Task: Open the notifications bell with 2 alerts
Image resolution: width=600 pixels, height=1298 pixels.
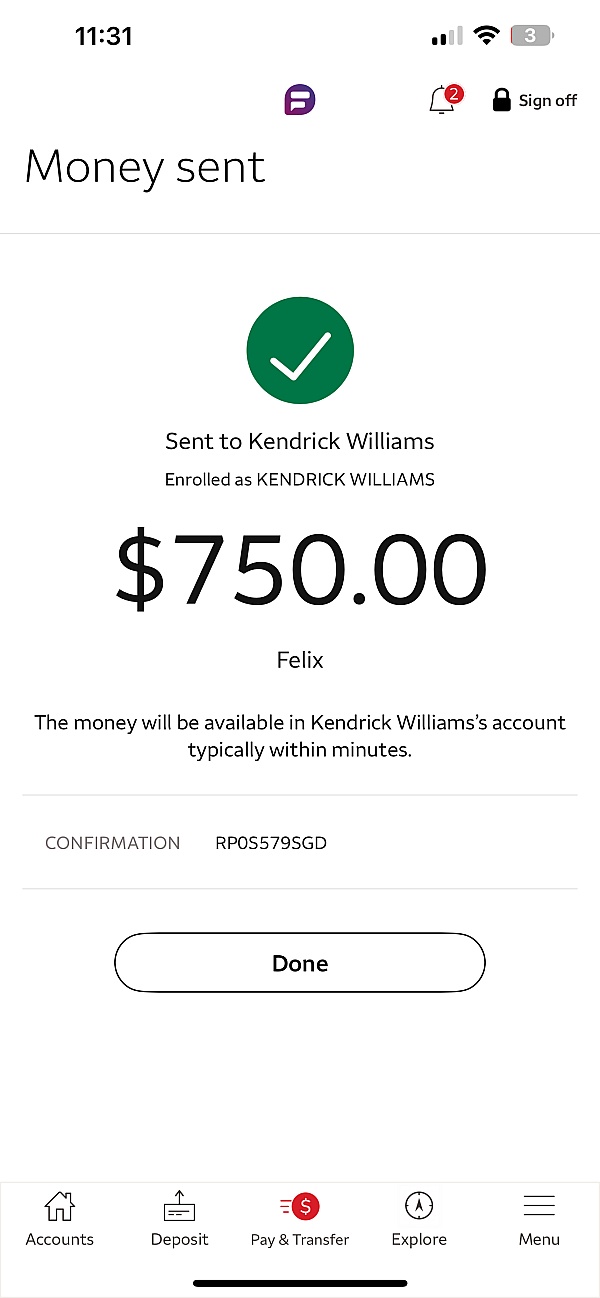Action: coord(444,100)
